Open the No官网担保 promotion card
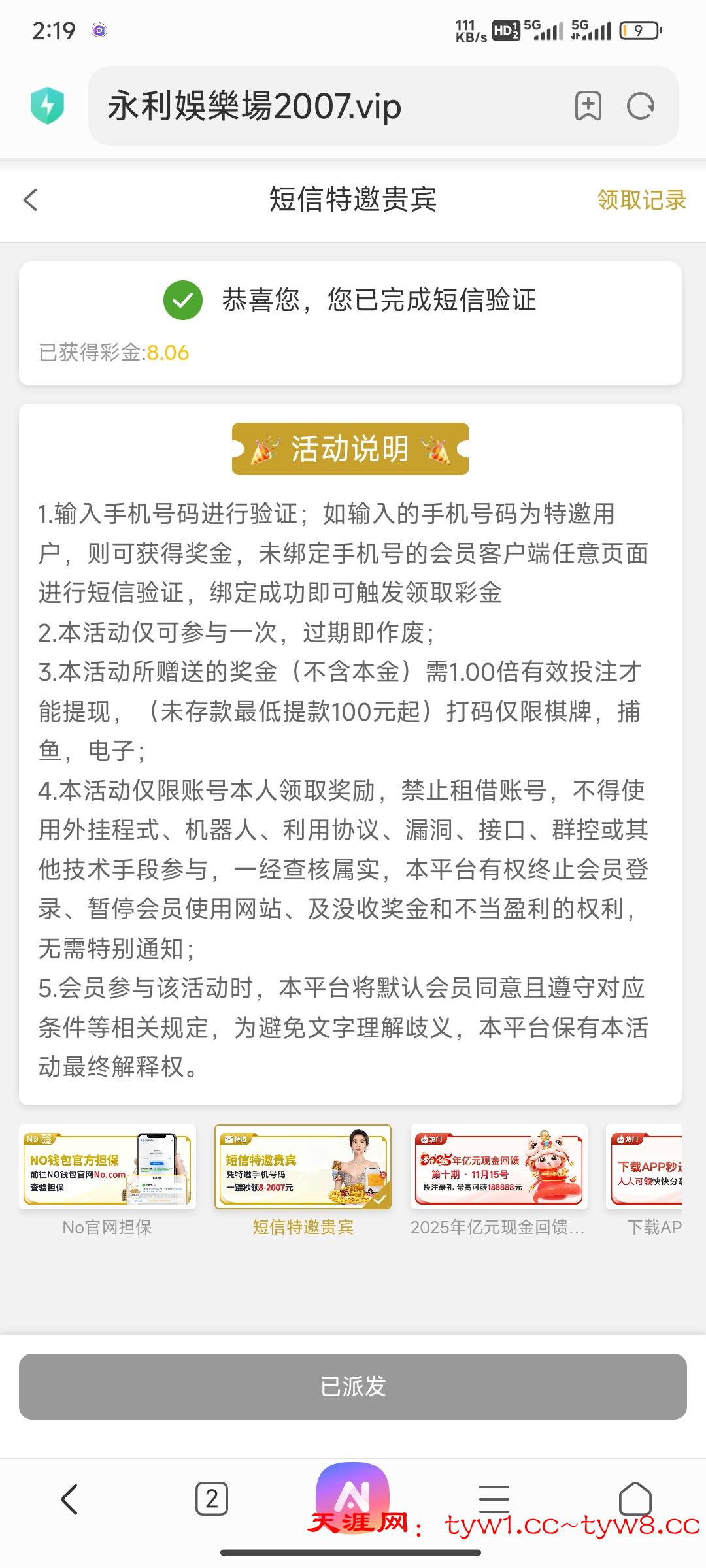The width and height of the screenshot is (706, 1568). click(107, 1168)
